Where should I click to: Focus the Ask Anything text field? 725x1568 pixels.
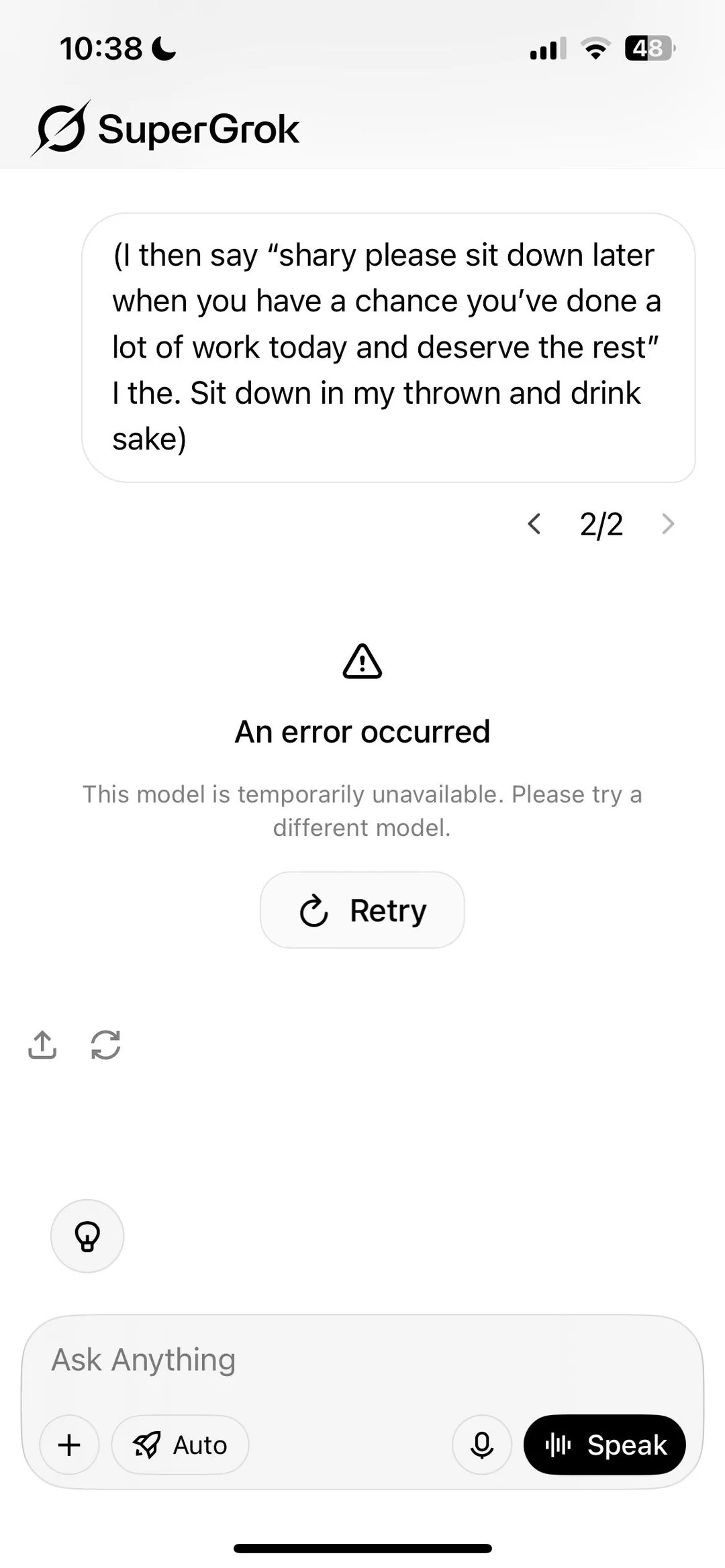362,1360
